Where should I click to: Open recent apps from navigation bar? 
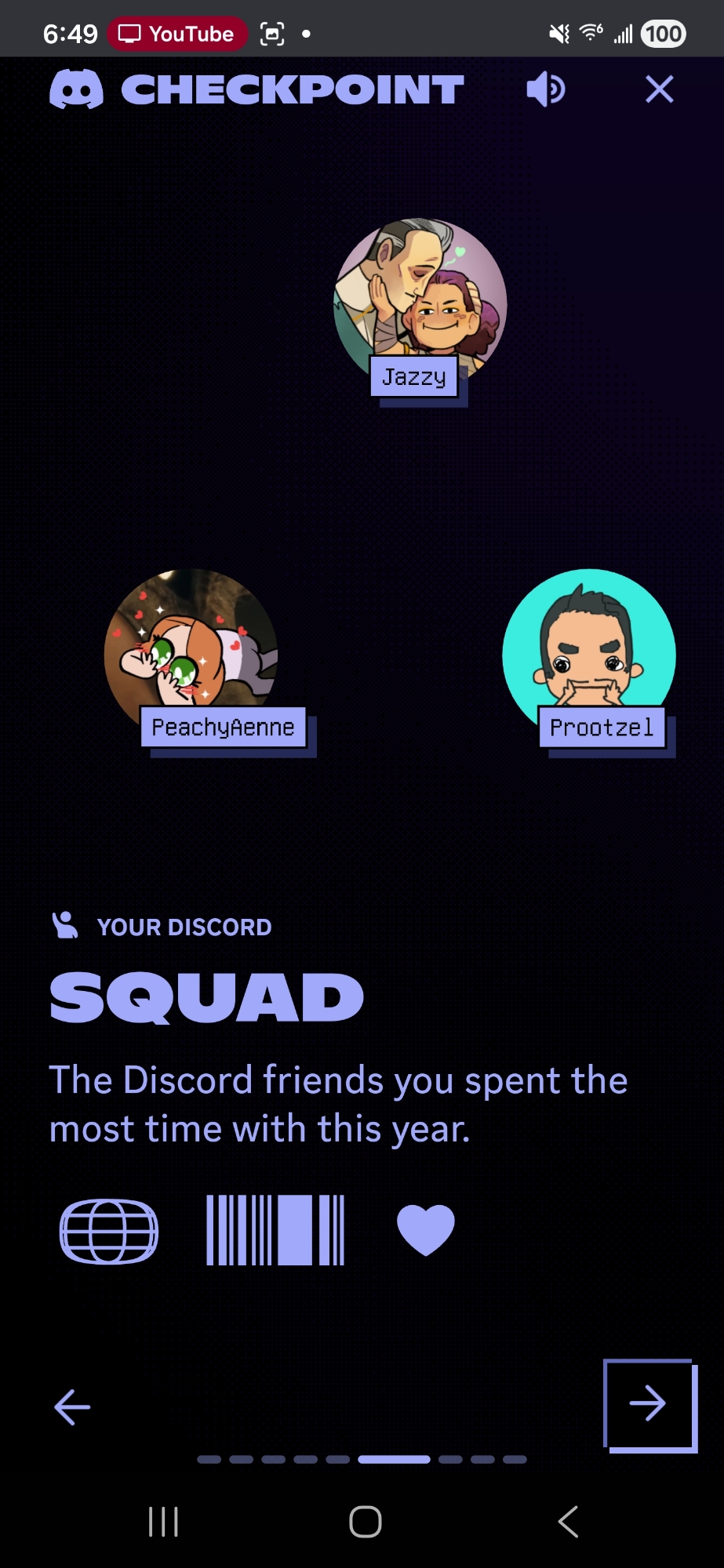pyautogui.click(x=163, y=1522)
